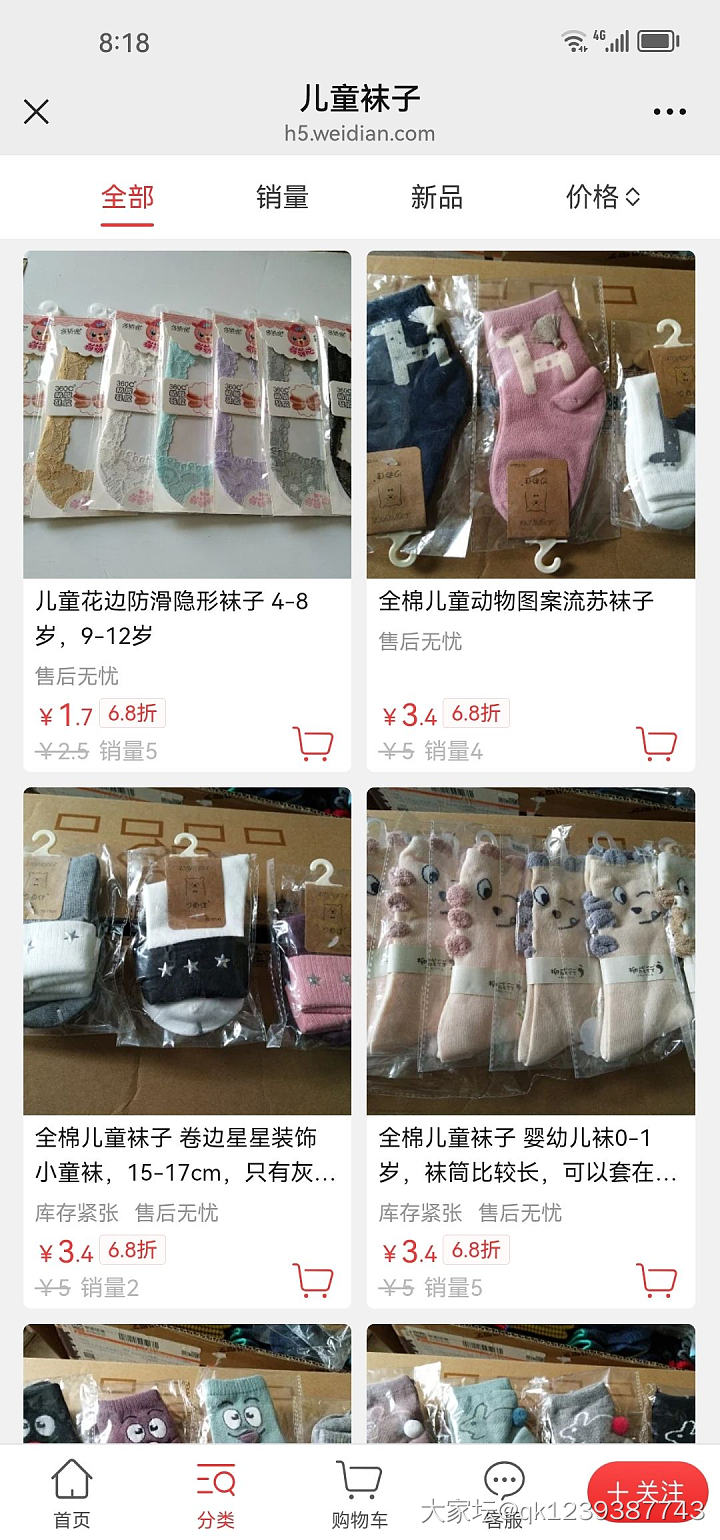Close the page with the X button

[36, 112]
